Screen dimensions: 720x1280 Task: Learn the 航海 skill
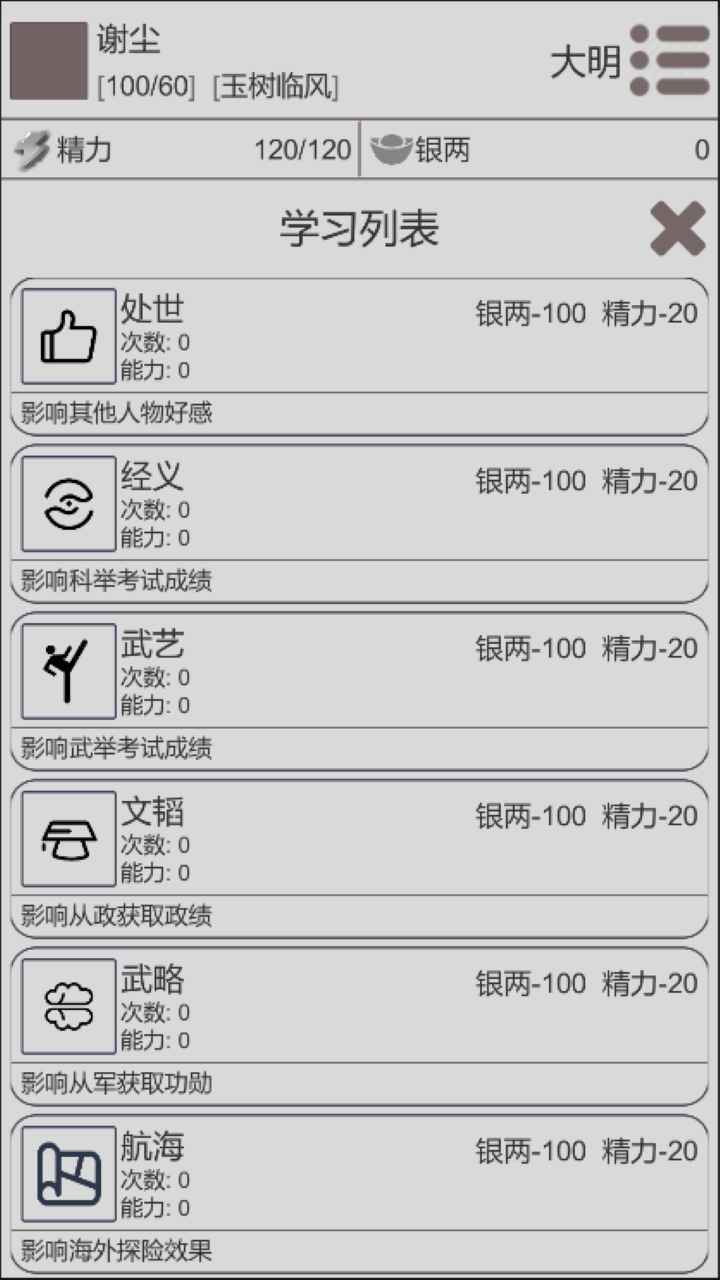(x=359, y=1193)
